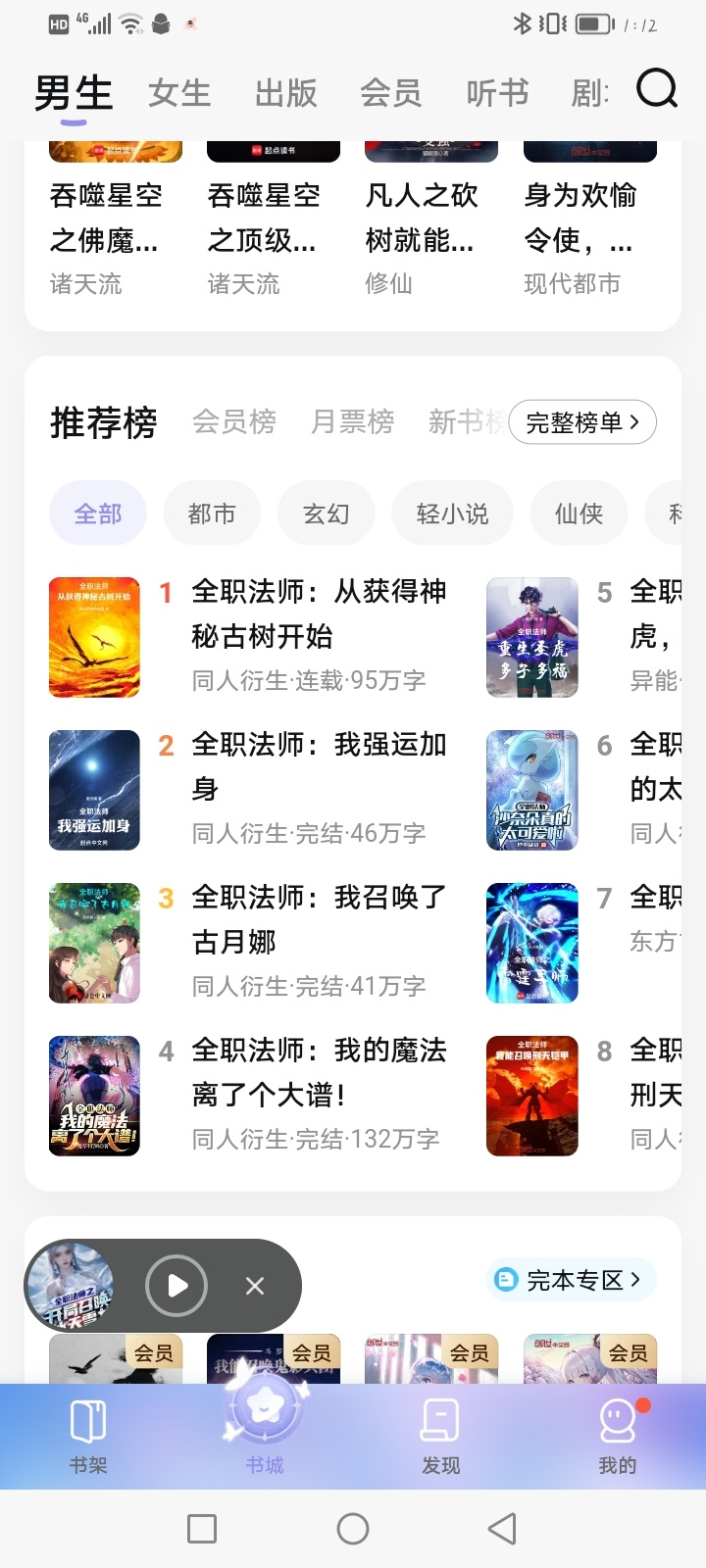Choose the 仙侠 category chip

pos(579,514)
